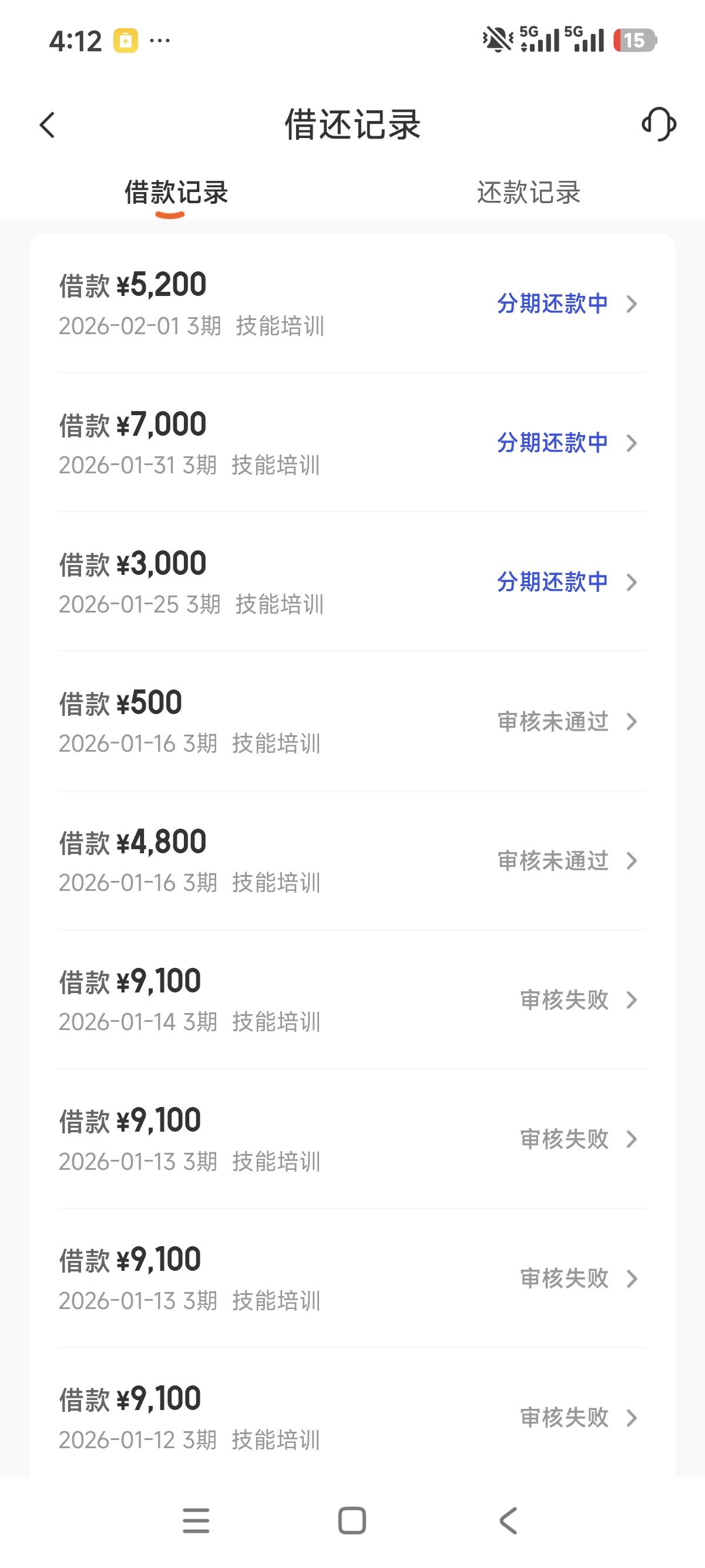Go back from the 借还记录 page
This screenshot has height=1568, width=705.
tap(48, 125)
